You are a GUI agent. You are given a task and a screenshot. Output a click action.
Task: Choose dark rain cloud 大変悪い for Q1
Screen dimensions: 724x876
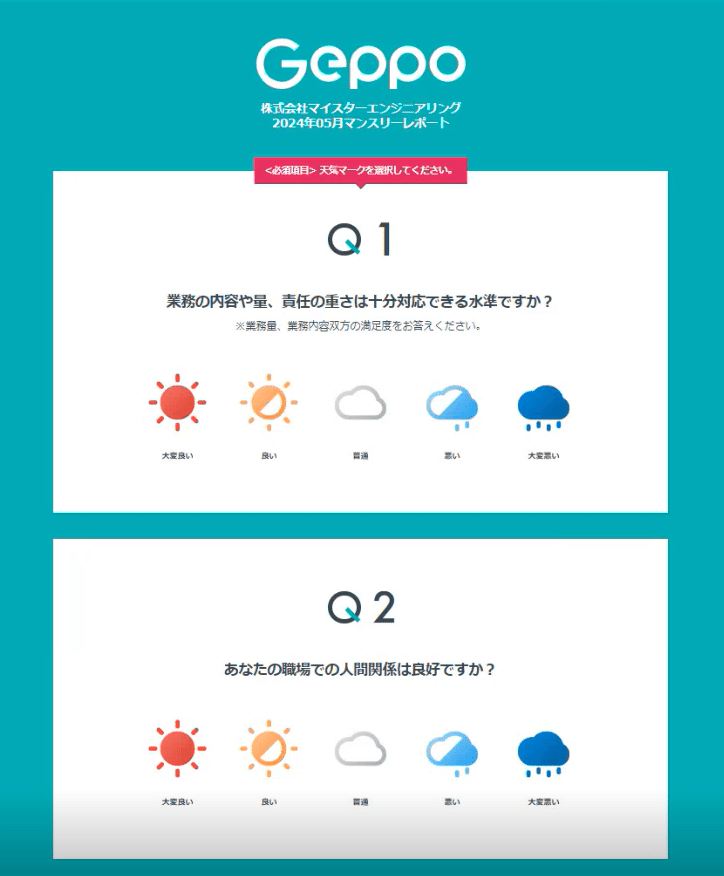point(544,408)
